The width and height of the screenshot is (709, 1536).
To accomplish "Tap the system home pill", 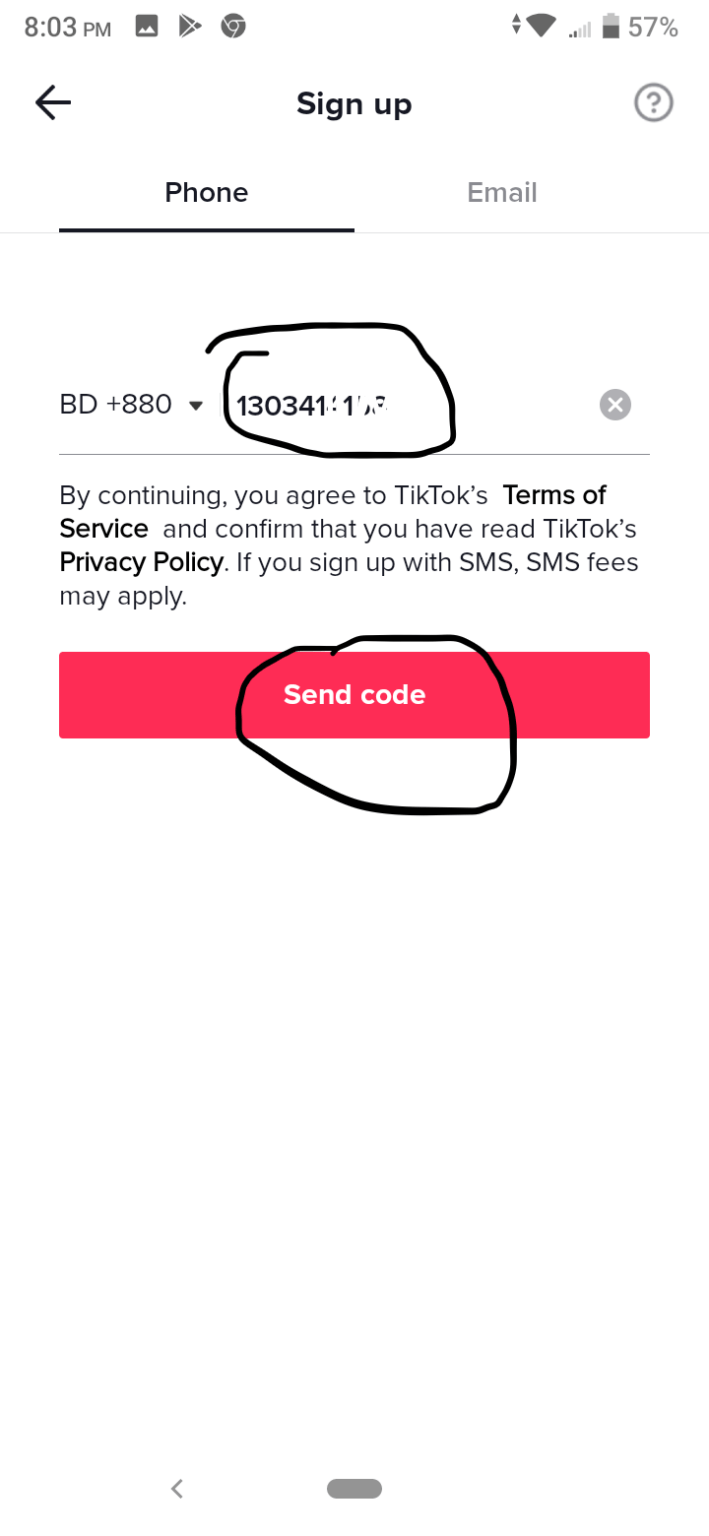I will 354,1488.
